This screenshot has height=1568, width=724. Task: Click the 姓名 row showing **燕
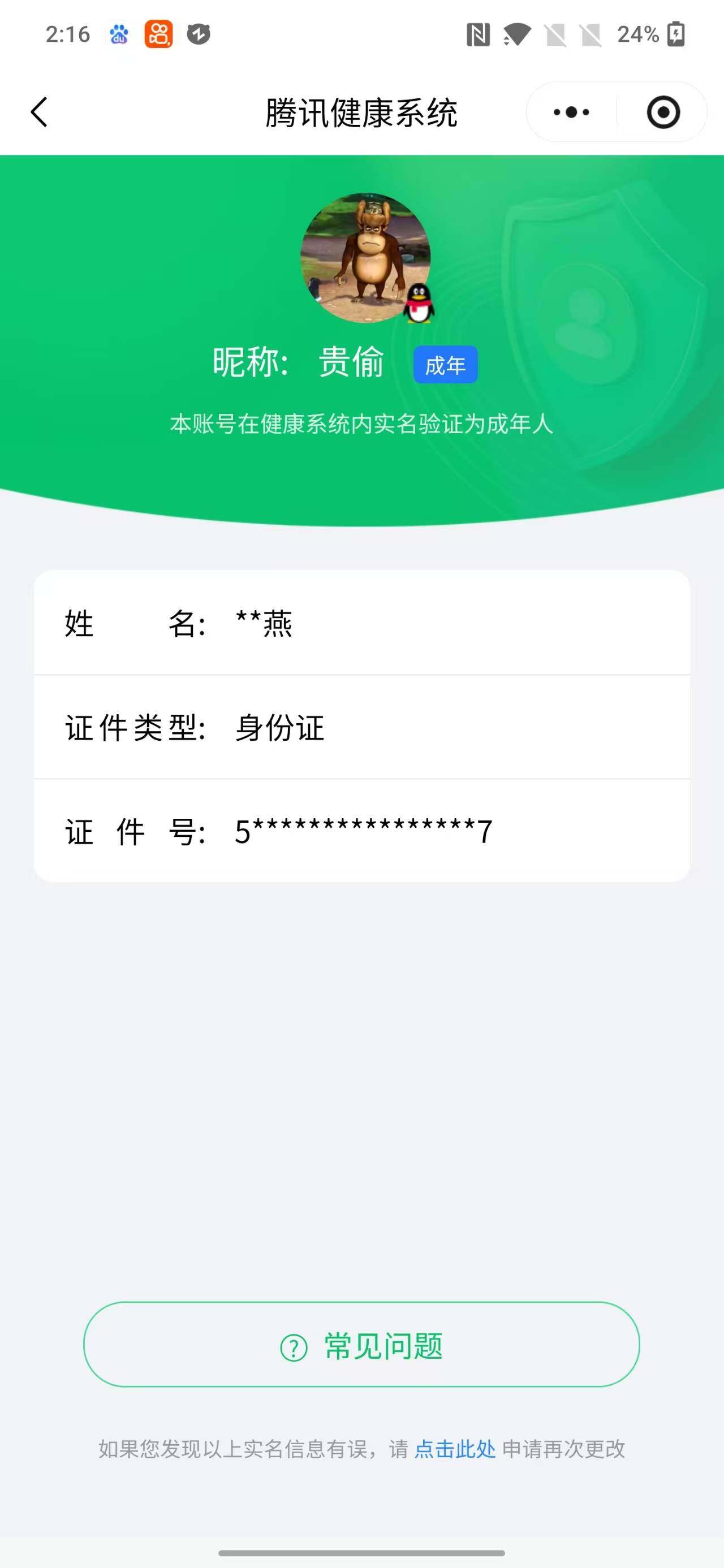click(361, 623)
